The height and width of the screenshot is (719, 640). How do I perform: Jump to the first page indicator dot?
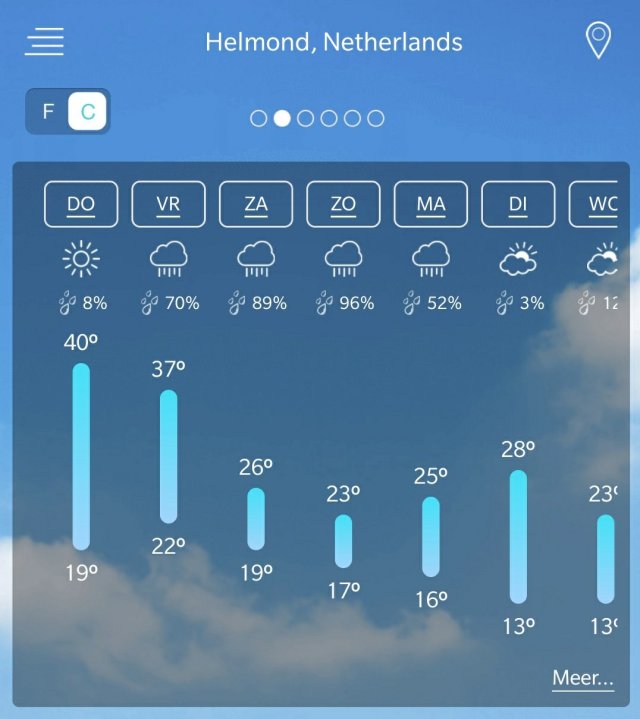(258, 119)
